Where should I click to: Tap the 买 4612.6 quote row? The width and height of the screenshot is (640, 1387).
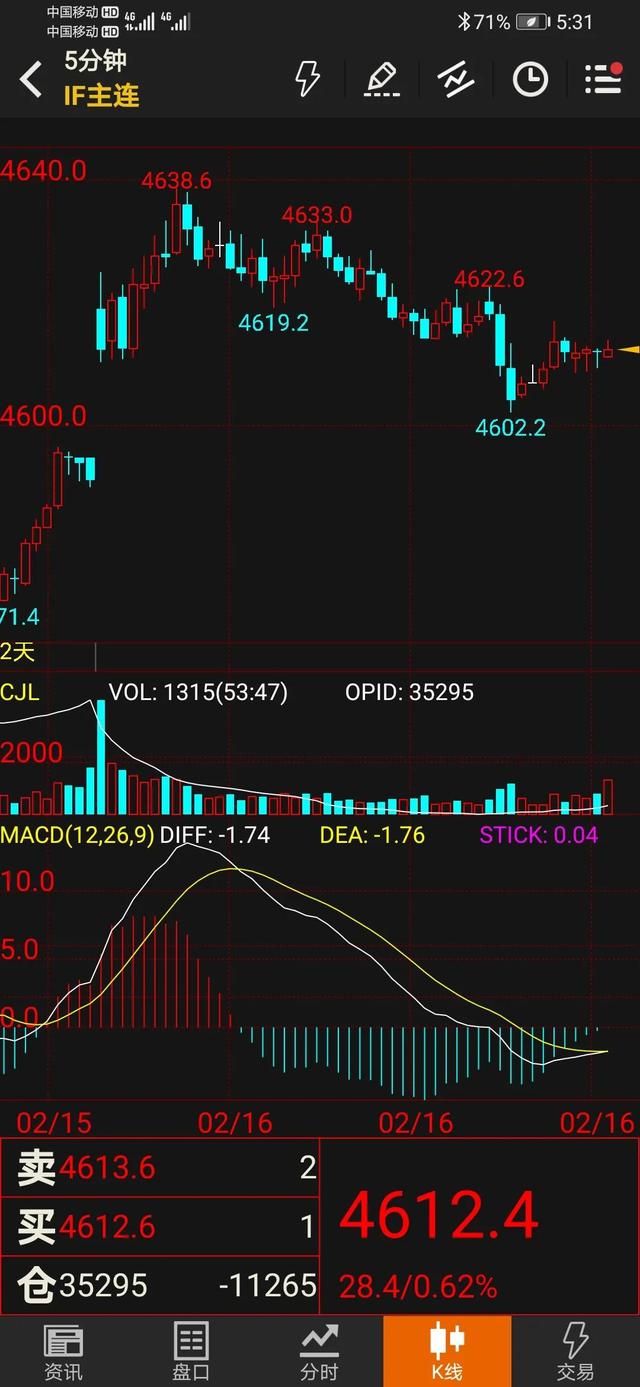point(160,1226)
